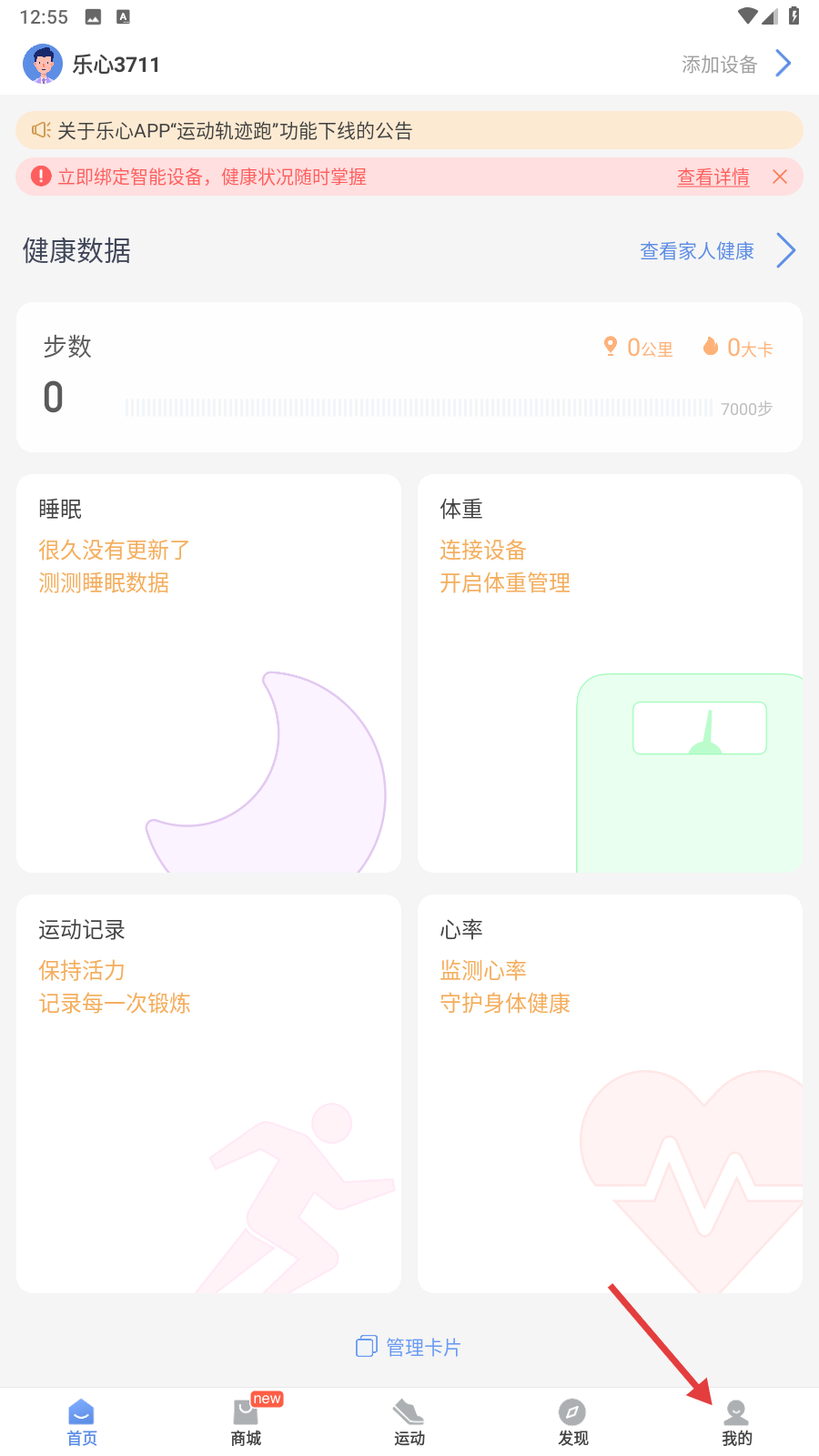
Task: Open the 心率 heart rate card
Action: tap(610, 1093)
